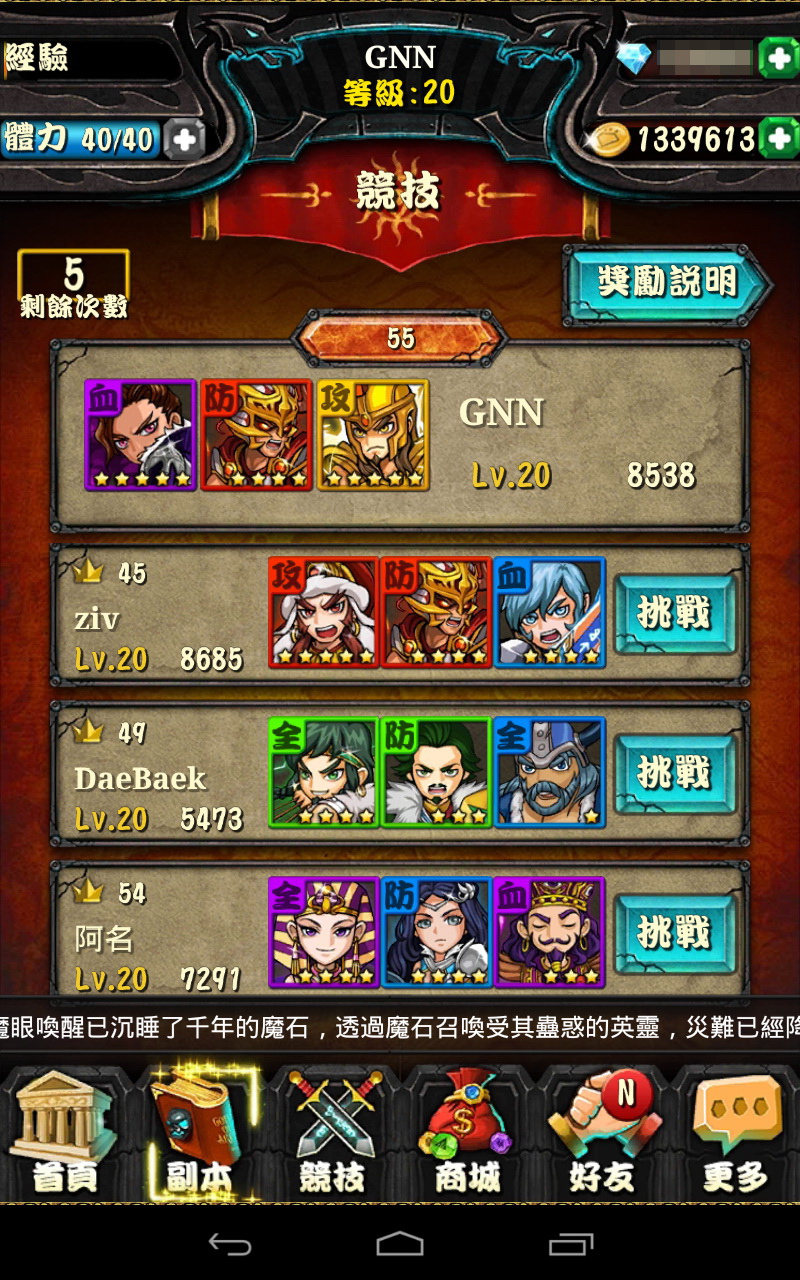This screenshot has height=1280, width=800.
Task: Open the 獎勵說明 reward explanation
Action: [666, 284]
